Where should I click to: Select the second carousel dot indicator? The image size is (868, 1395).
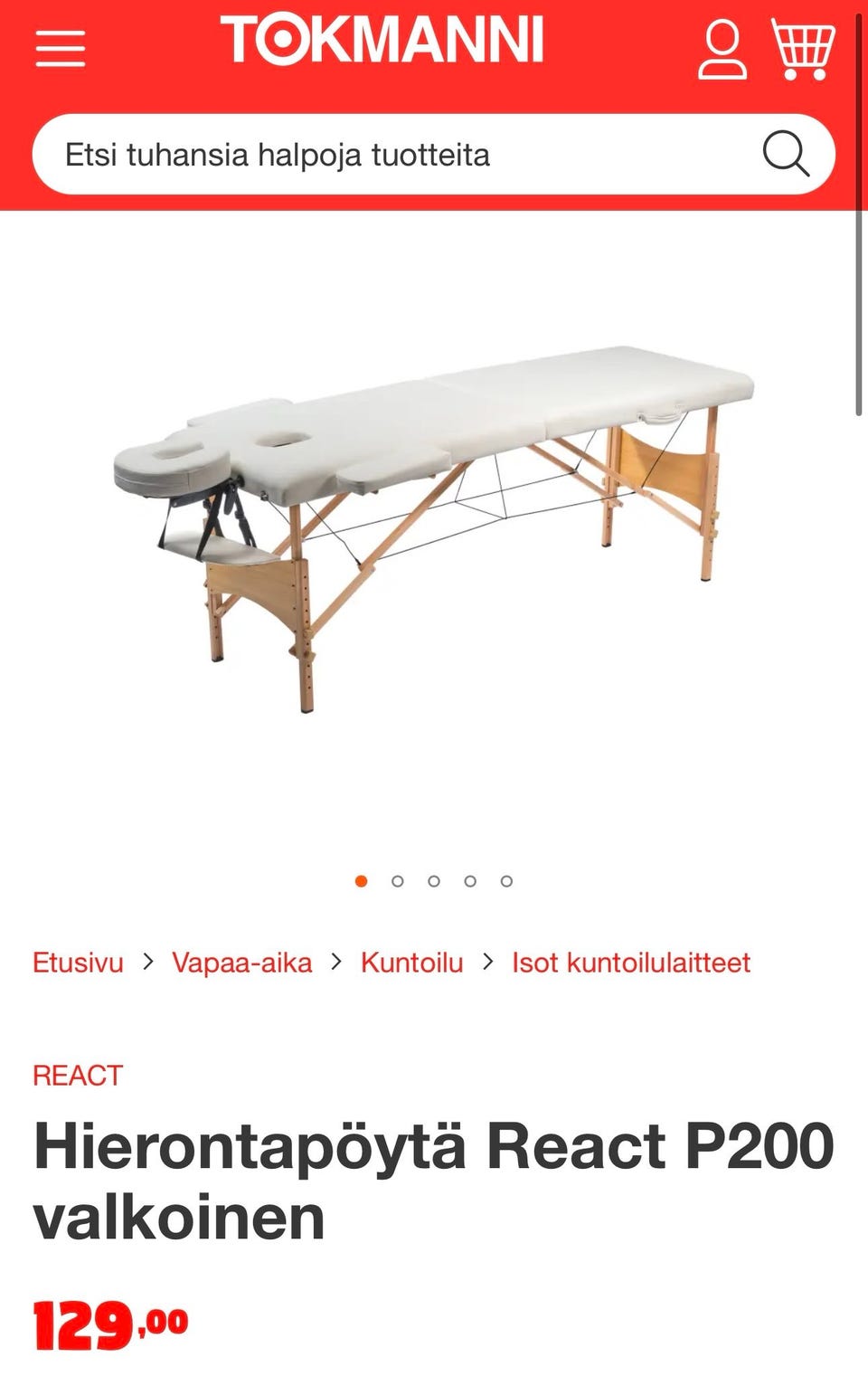[x=397, y=879]
